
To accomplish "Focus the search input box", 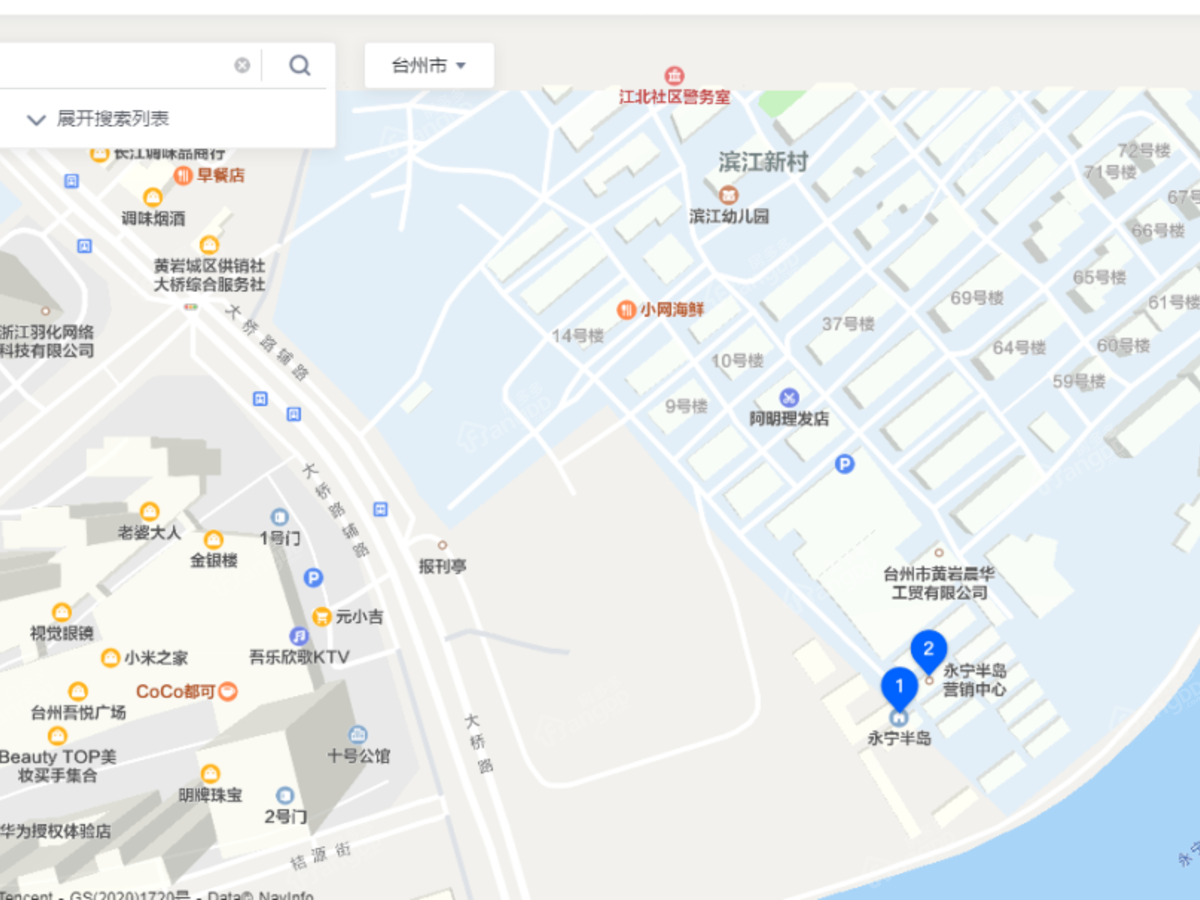I will coord(110,66).
